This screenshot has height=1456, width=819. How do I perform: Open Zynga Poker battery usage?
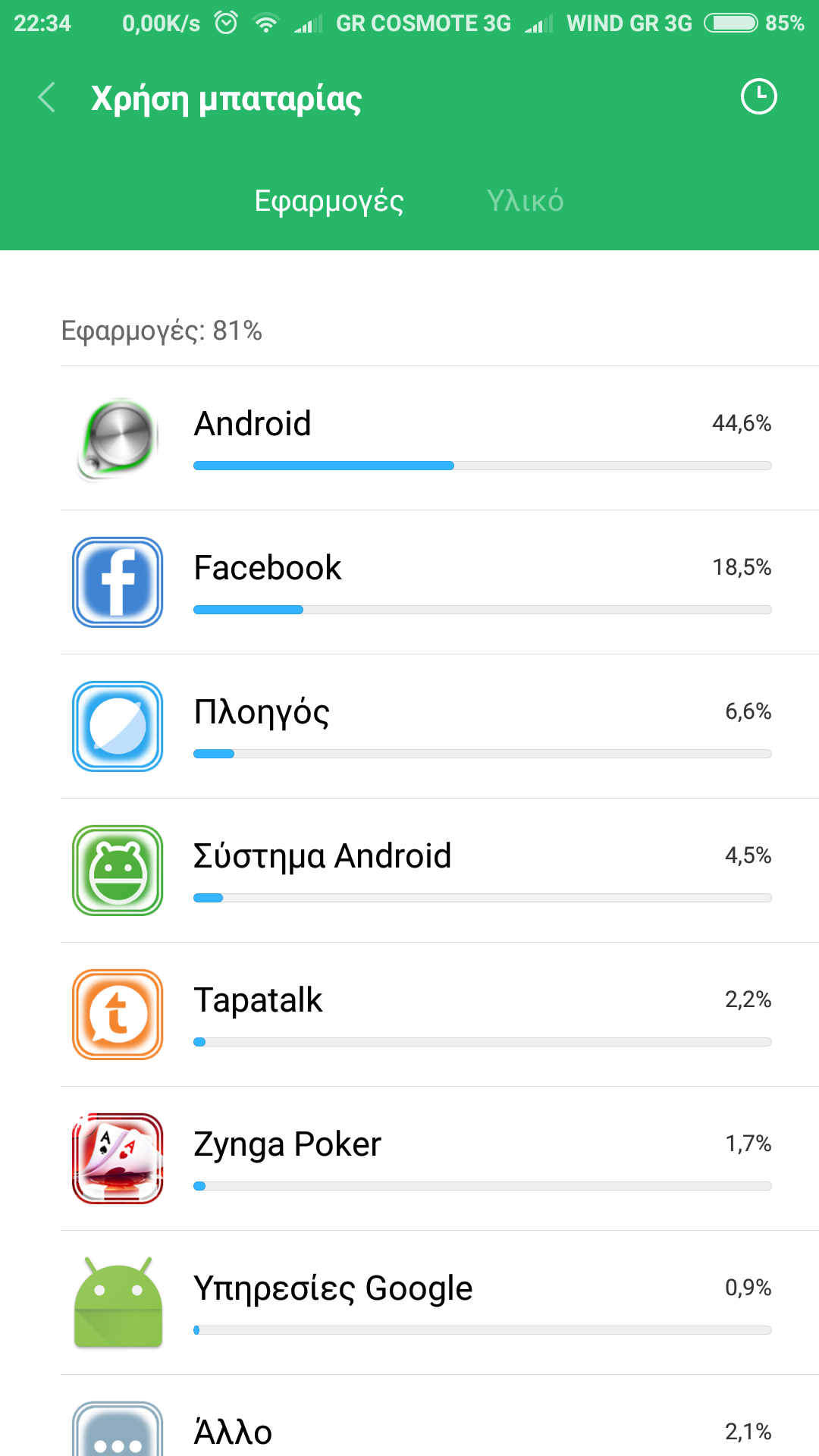[x=440, y=1159]
